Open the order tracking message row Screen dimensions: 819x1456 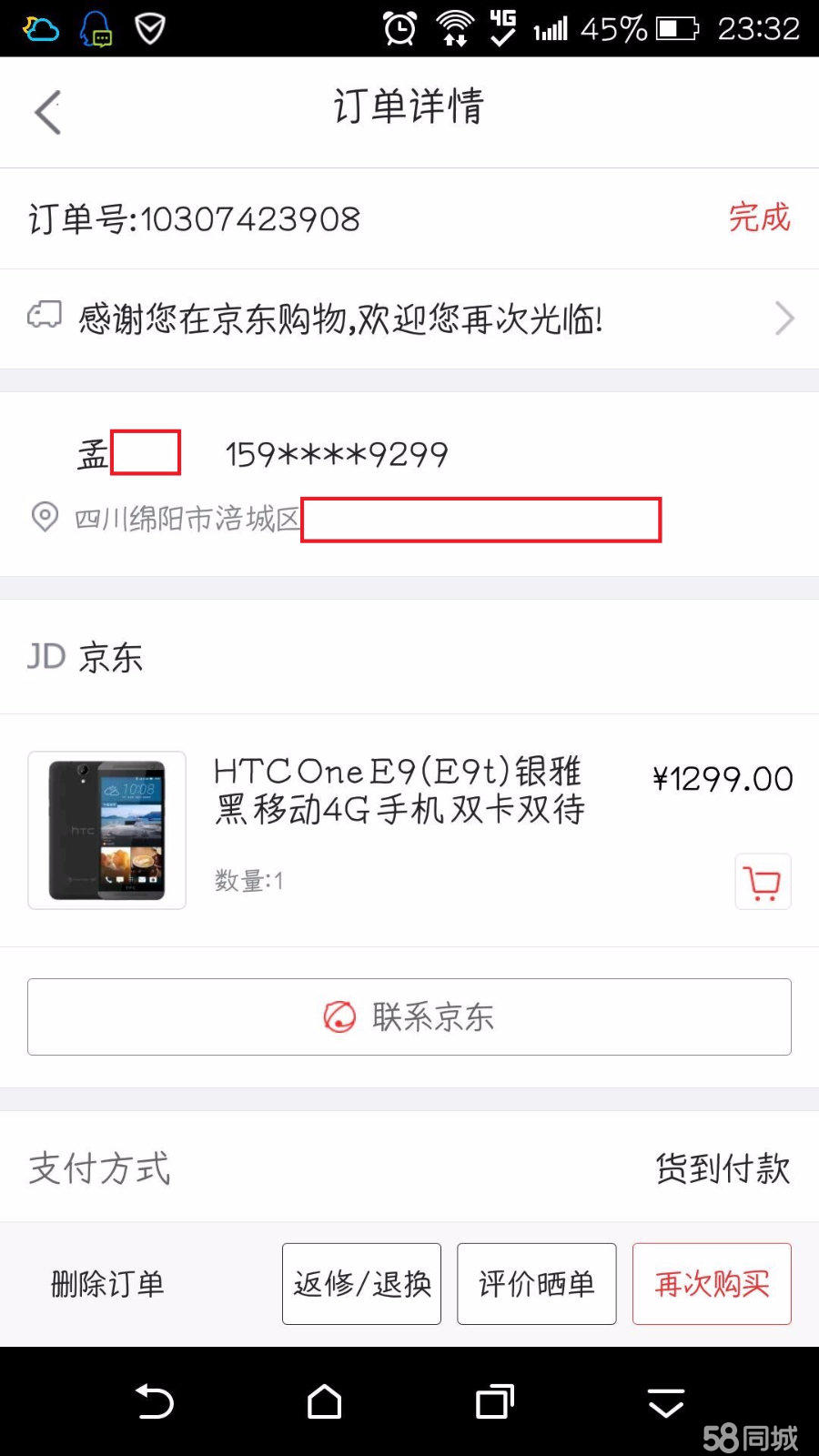(409, 318)
